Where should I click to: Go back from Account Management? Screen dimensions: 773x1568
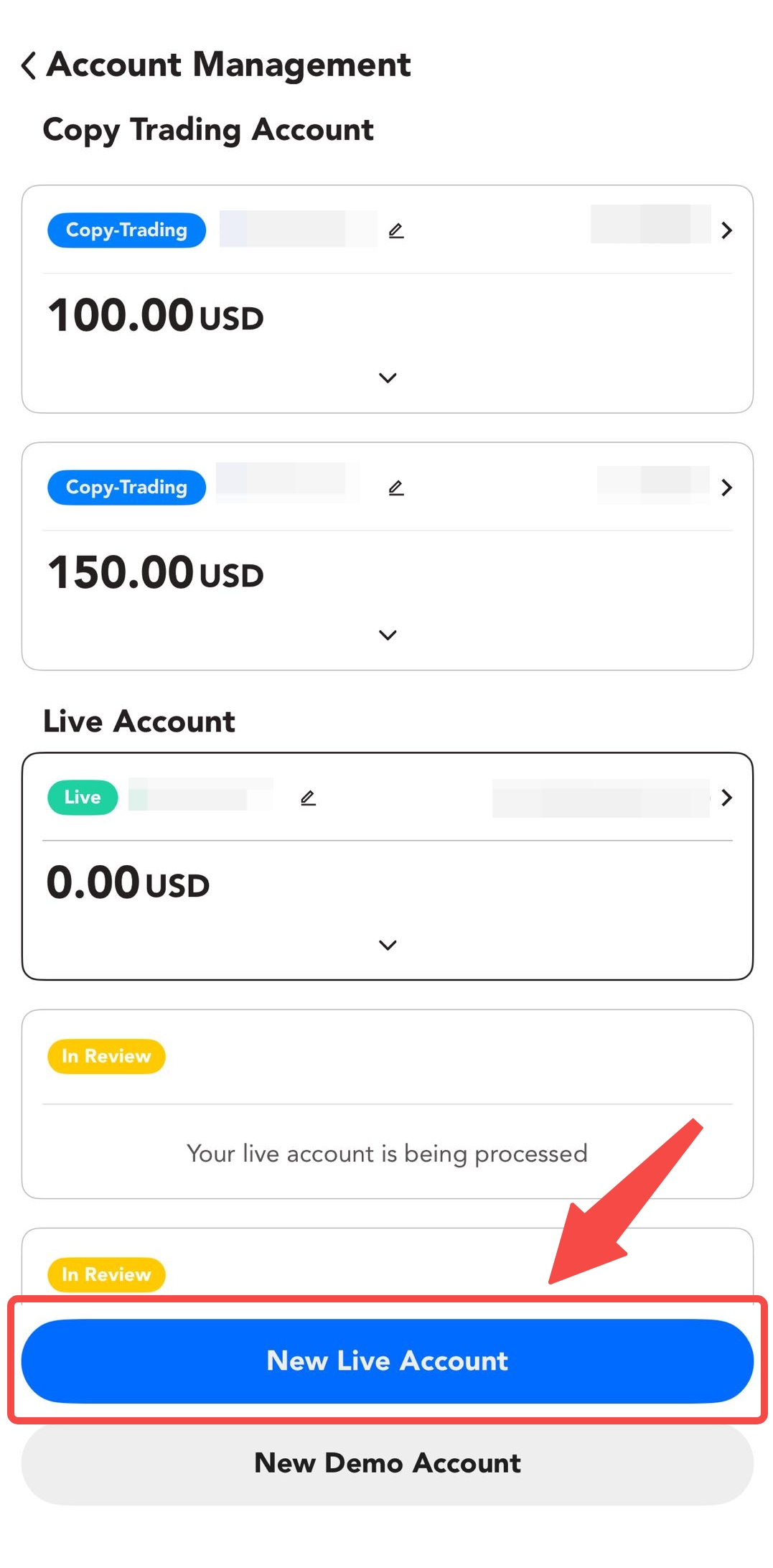tap(29, 65)
